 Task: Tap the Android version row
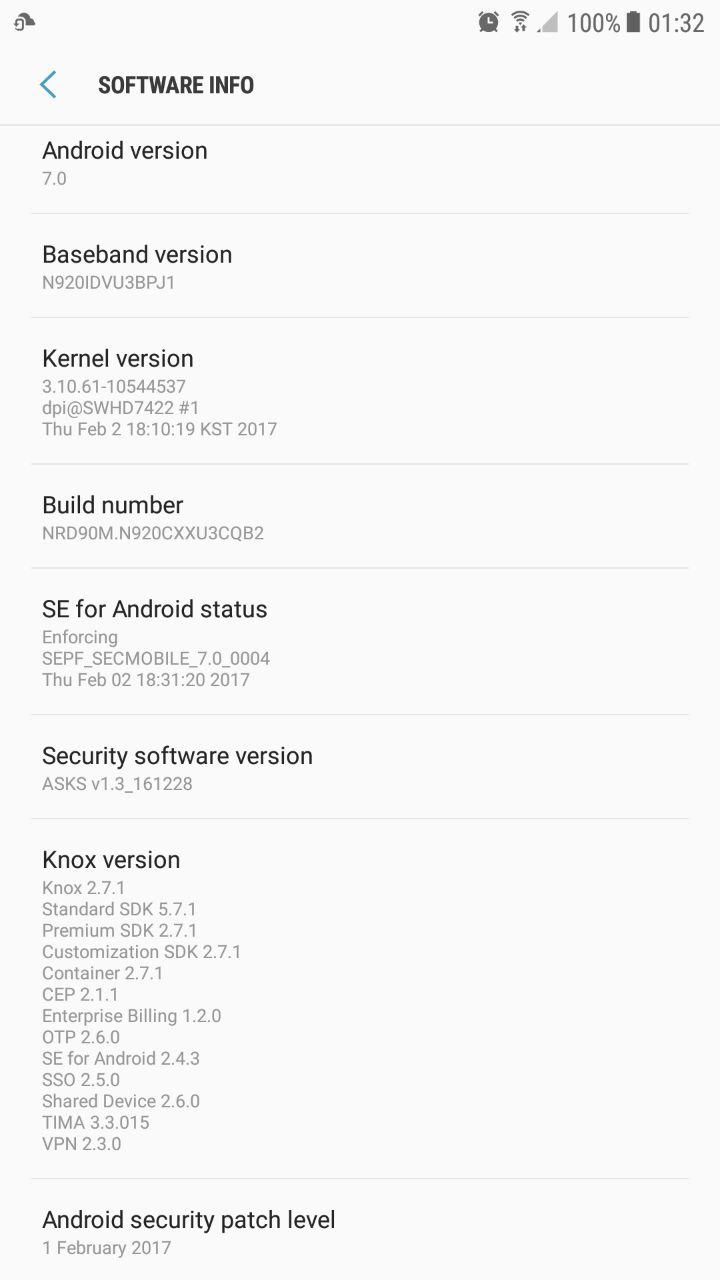pyautogui.click(x=360, y=169)
